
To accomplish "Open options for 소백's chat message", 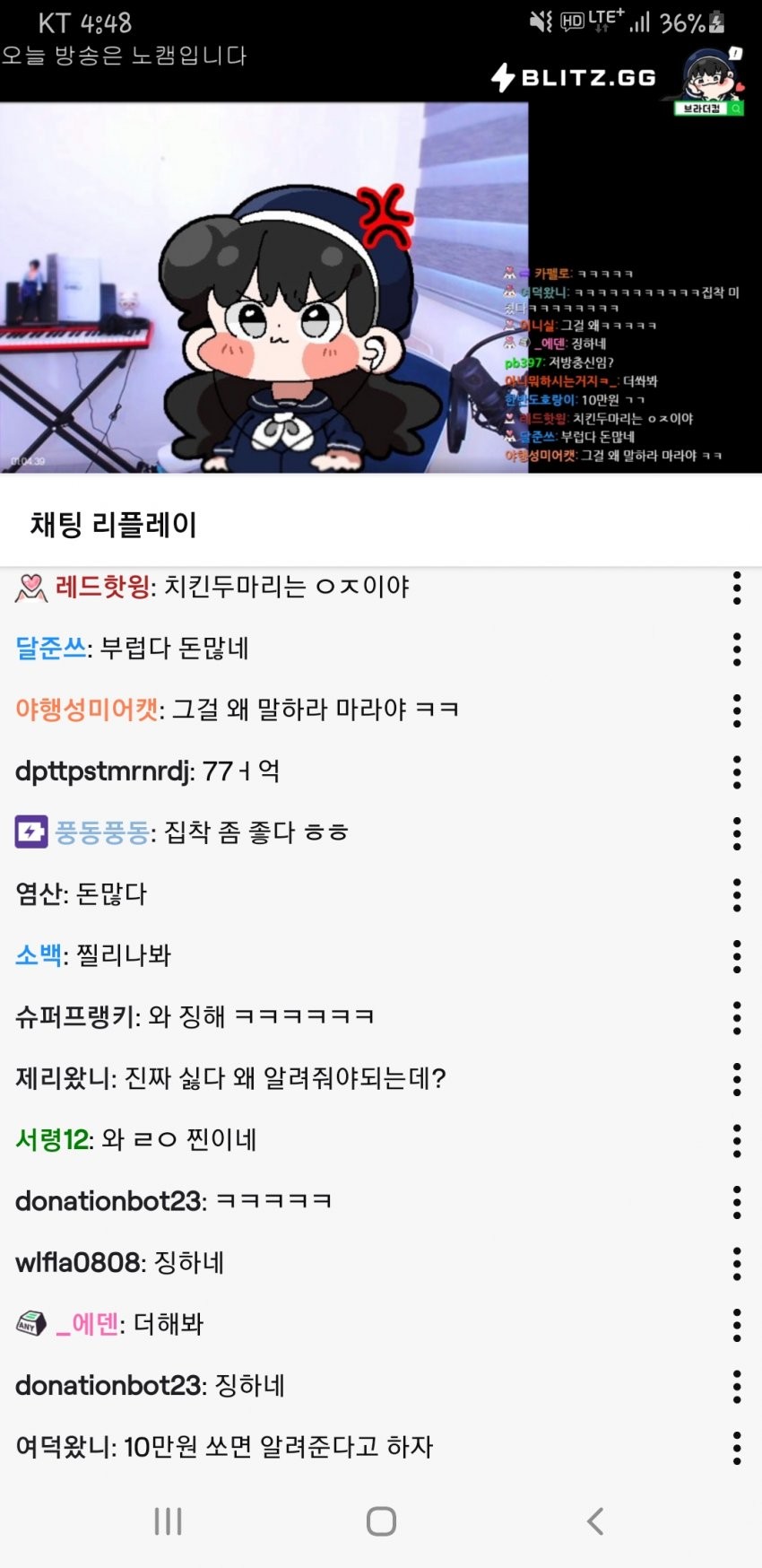I will (736, 956).
